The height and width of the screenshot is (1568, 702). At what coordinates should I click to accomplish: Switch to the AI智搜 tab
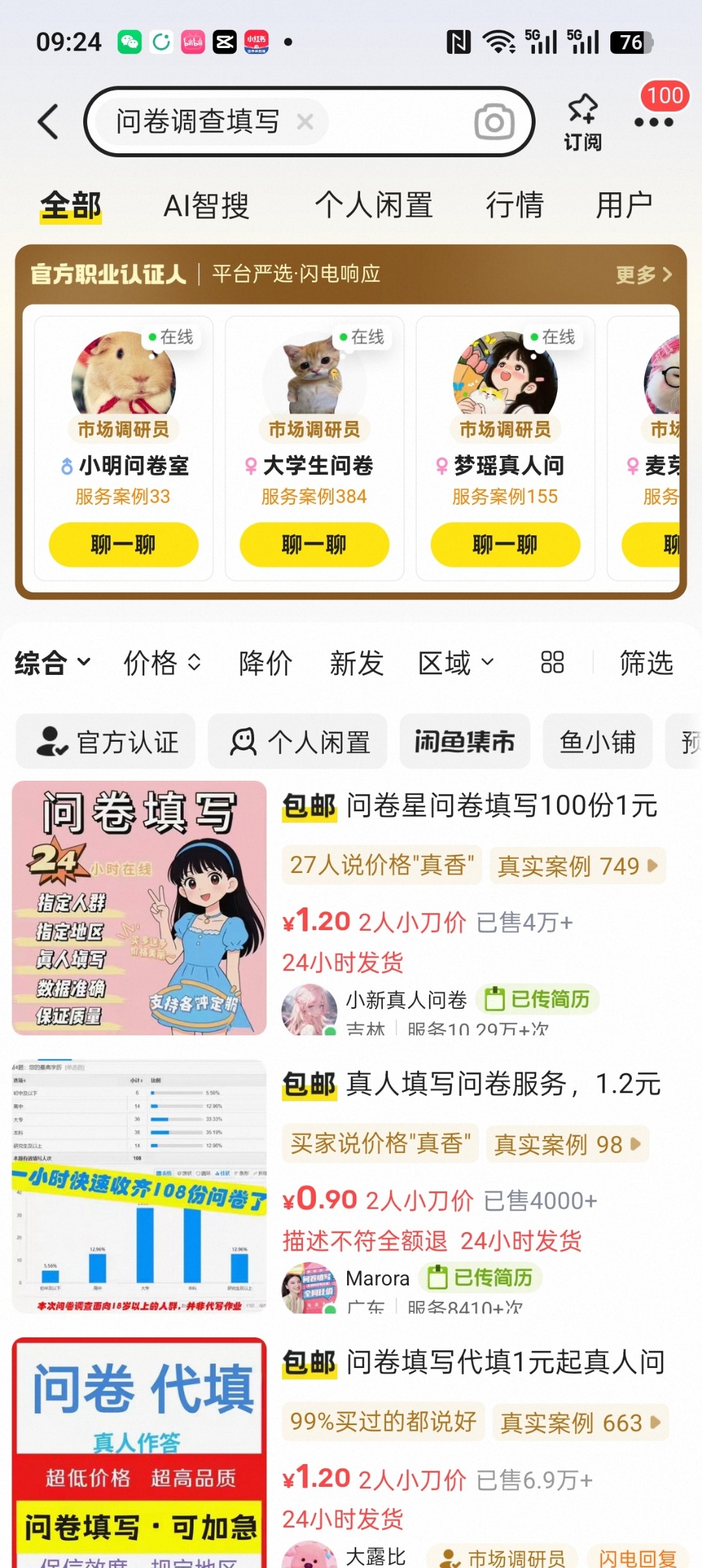207,206
